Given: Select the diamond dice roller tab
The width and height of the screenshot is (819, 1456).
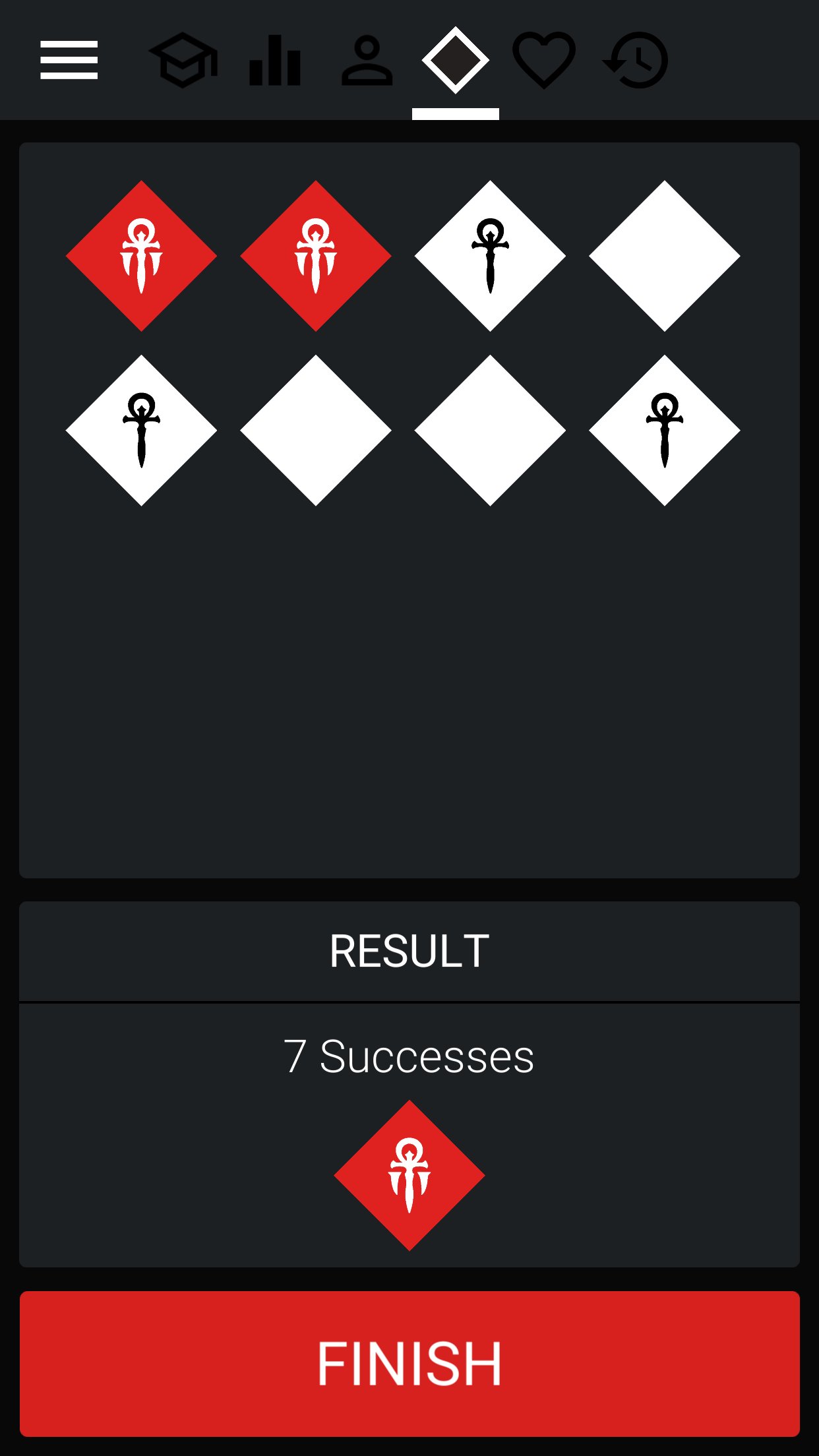Looking at the screenshot, I should [x=455, y=59].
